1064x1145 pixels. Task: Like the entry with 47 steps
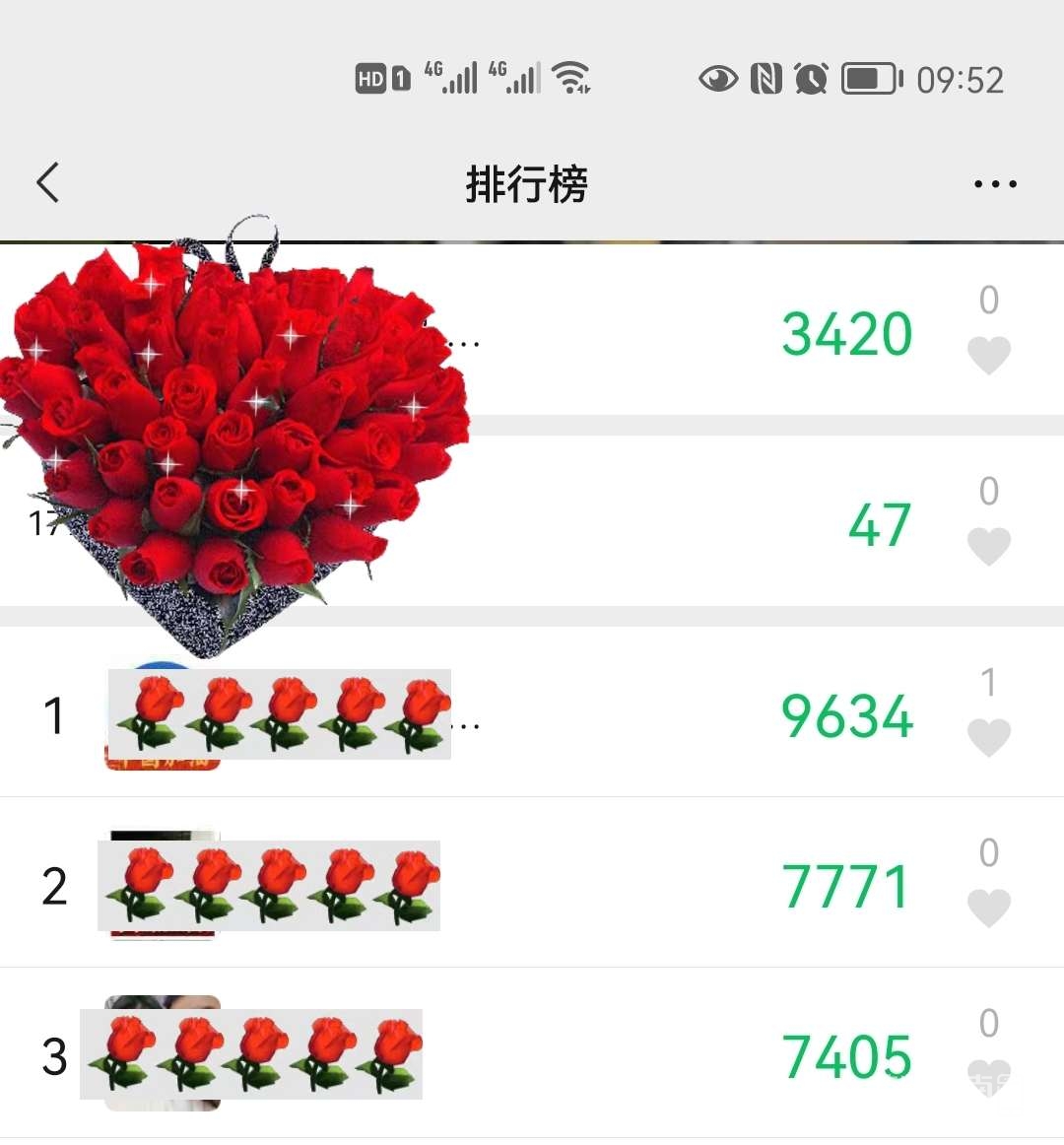(x=989, y=546)
